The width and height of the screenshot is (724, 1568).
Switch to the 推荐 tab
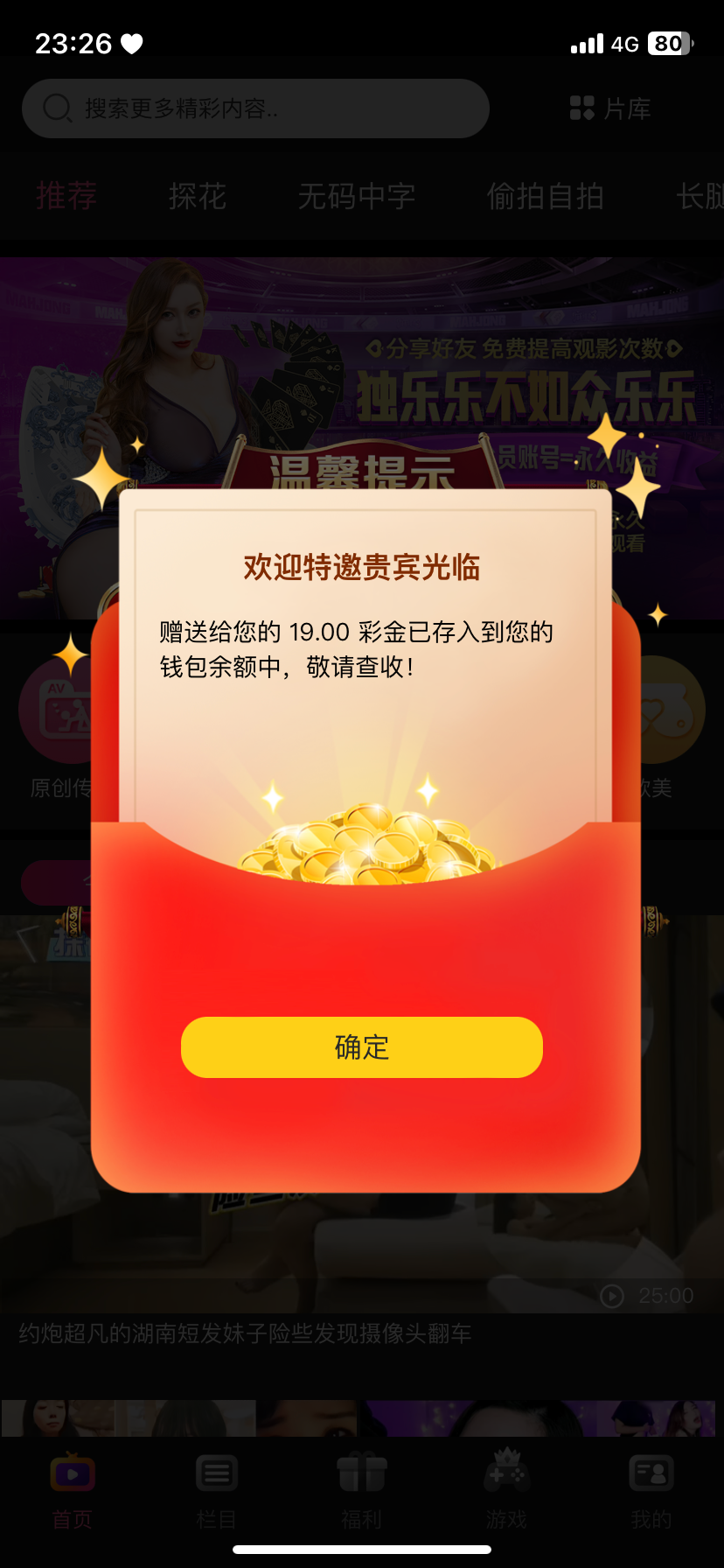pos(66,196)
